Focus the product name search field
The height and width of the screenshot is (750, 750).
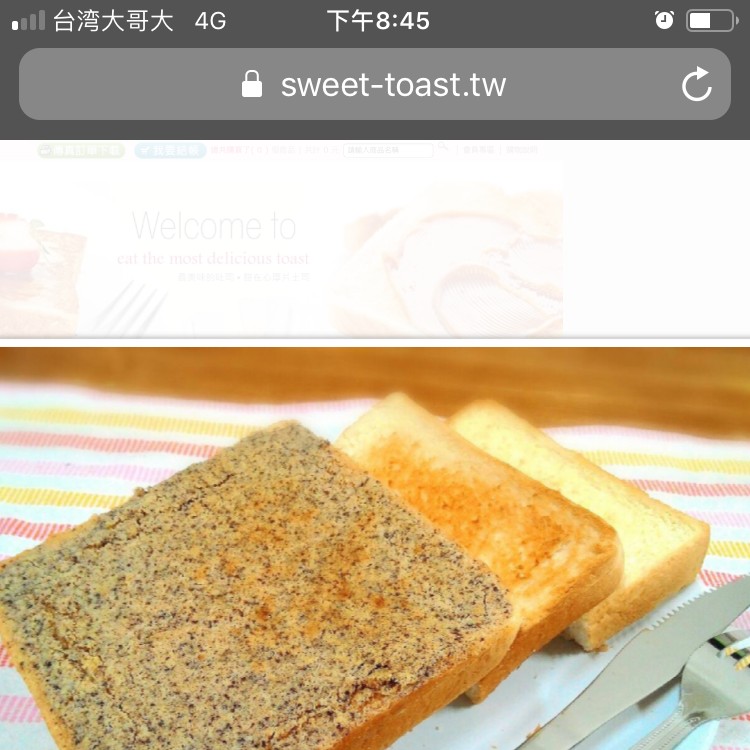(x=387, y=151)
